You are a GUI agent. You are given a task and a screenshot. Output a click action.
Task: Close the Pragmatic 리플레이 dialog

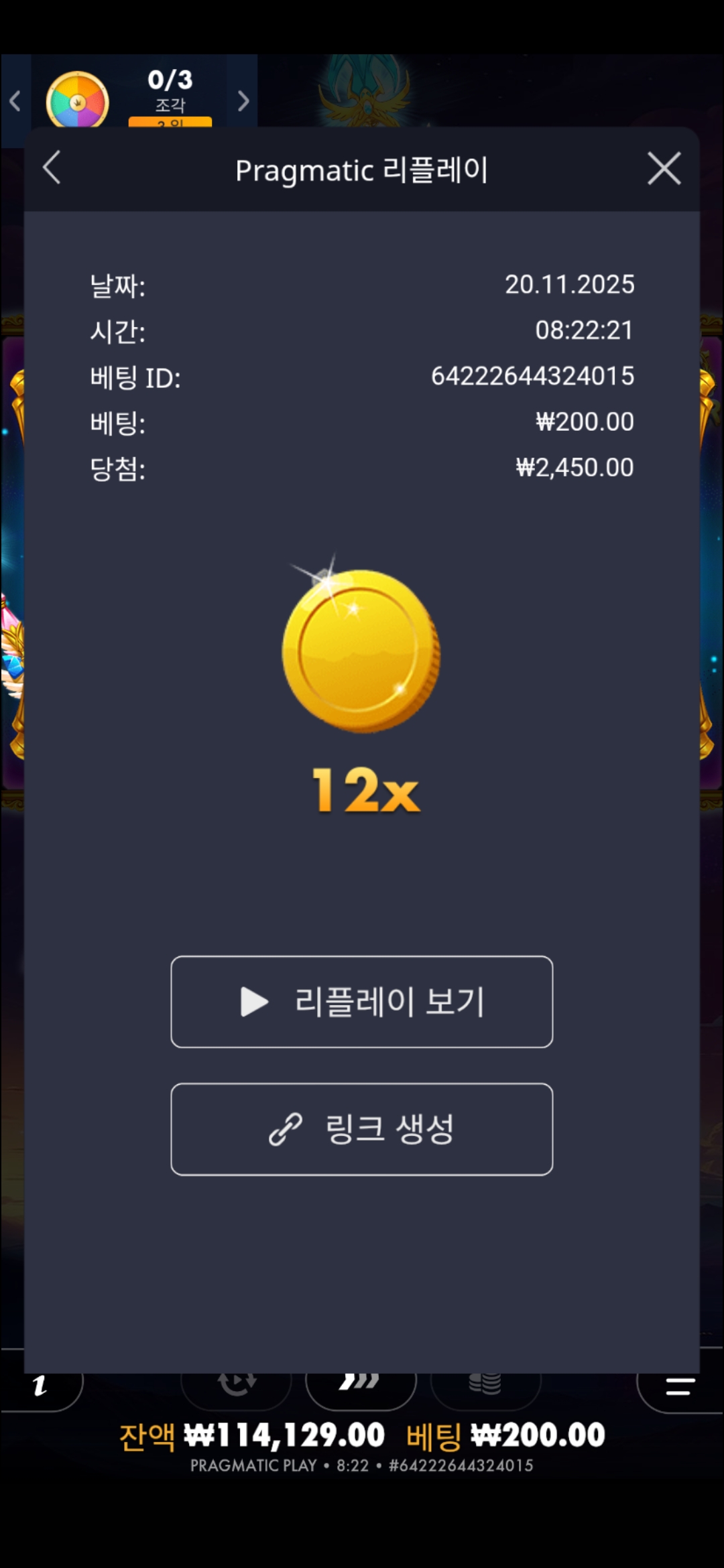click(664, 168)
